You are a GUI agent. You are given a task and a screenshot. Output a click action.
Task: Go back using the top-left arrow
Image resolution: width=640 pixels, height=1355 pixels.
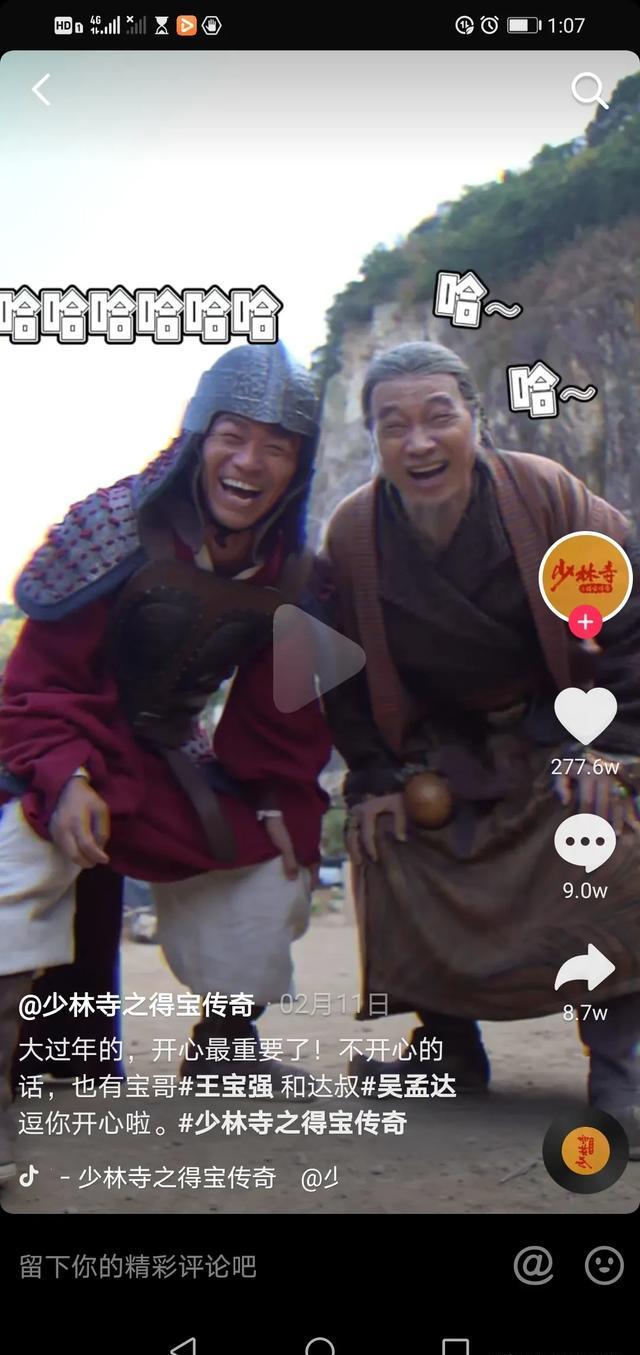click(x=41, y=90)
